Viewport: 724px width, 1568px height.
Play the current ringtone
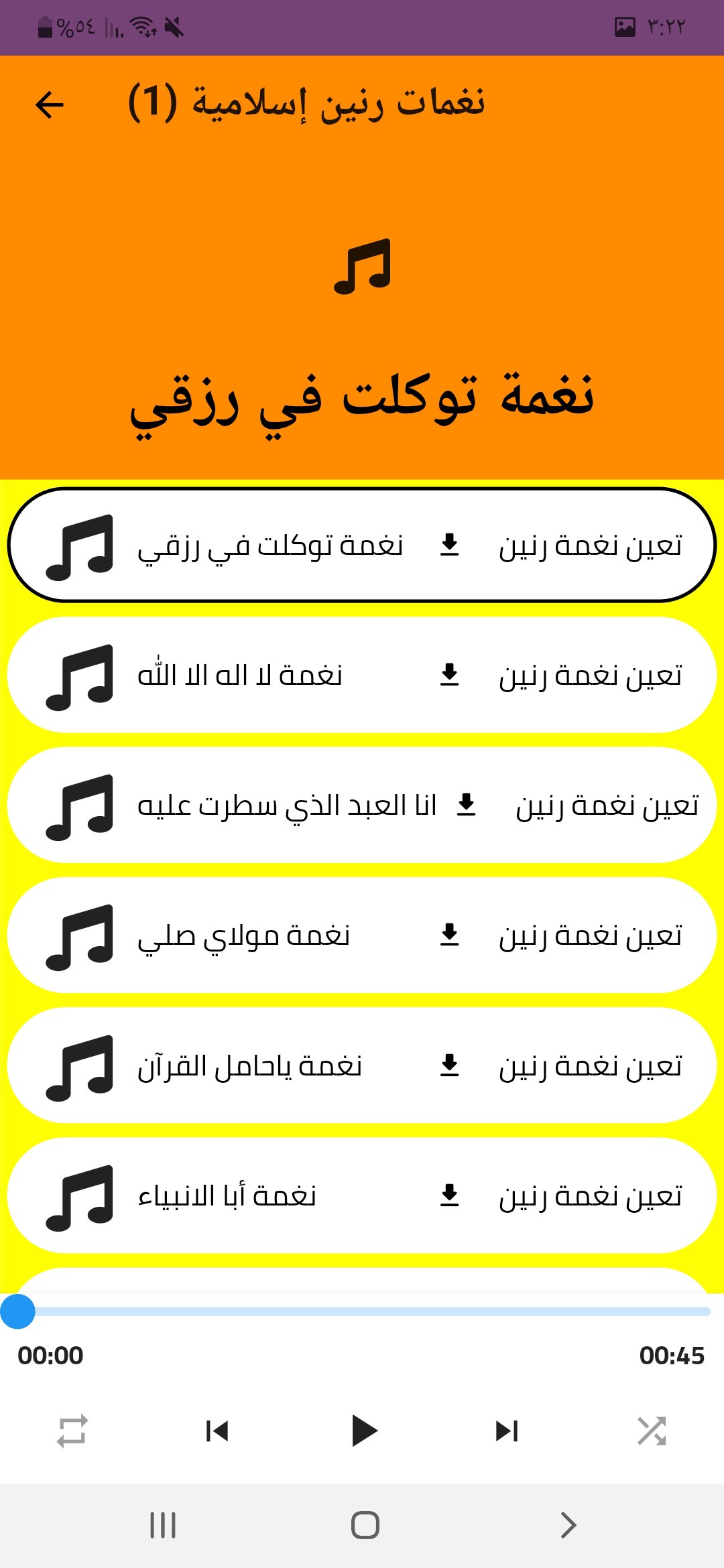364,1431
